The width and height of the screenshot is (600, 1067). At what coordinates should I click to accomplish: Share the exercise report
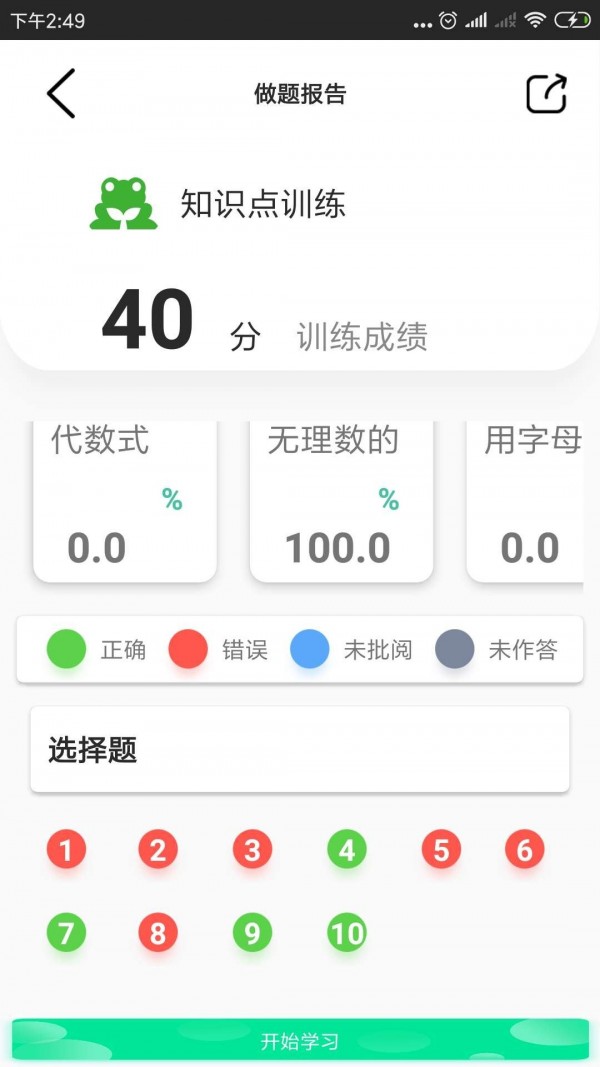pos(546,94)
